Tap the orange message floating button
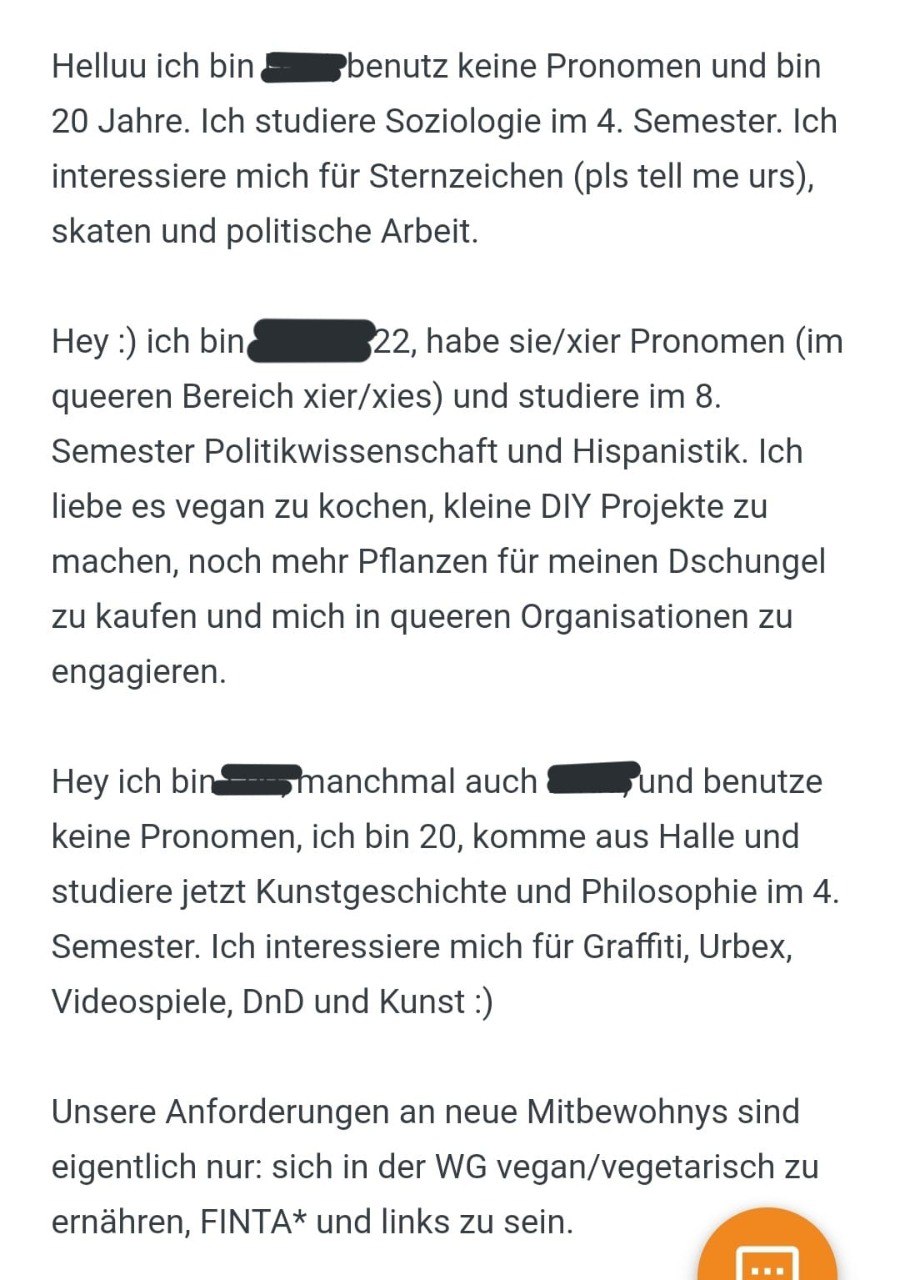This screenshot has height=1280, width=900. click(767, 1252)
